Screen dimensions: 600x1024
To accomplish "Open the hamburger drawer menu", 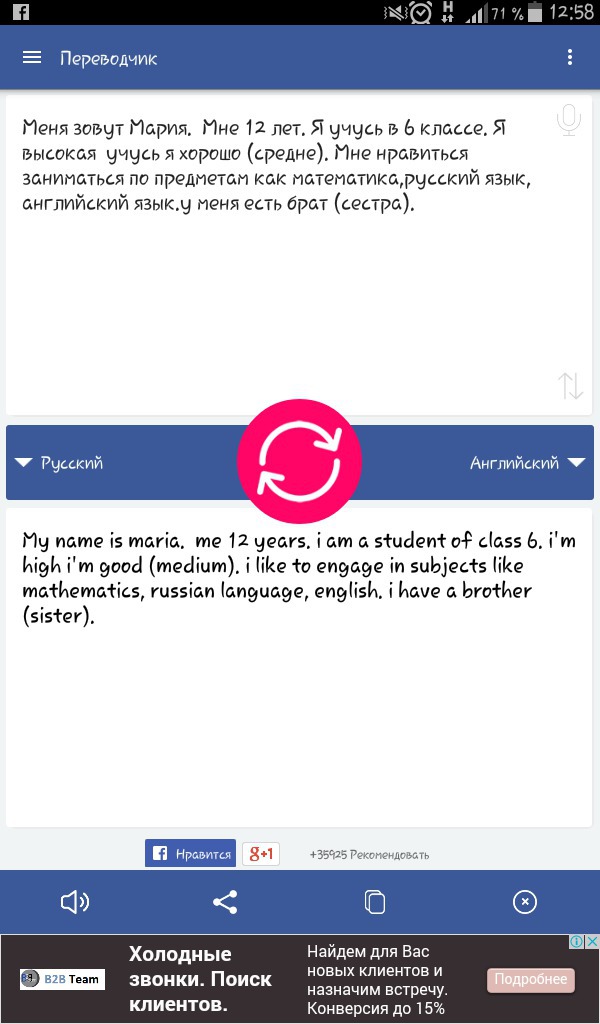I will tap(32, 58).
